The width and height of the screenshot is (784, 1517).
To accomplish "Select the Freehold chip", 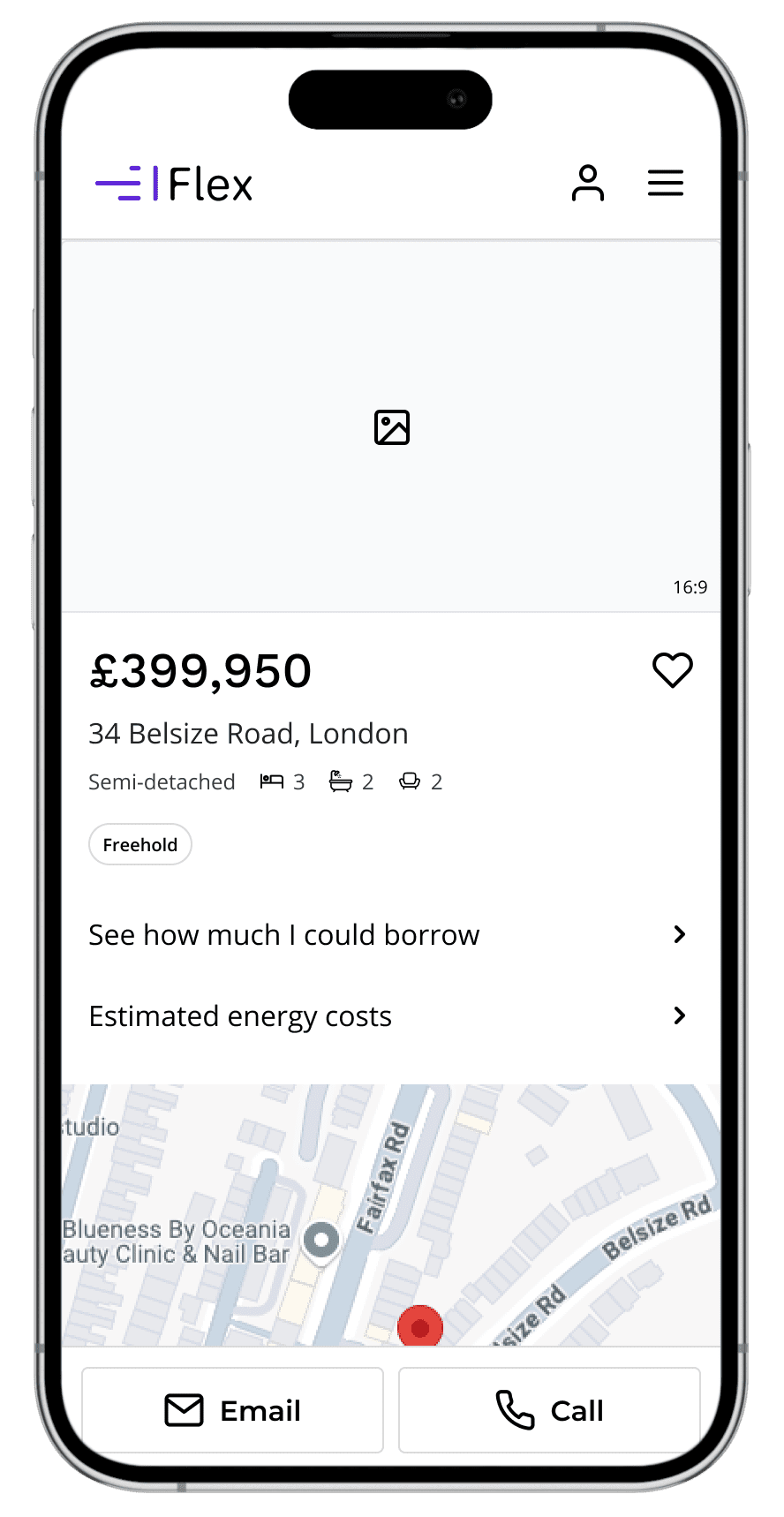I will 139,845.
